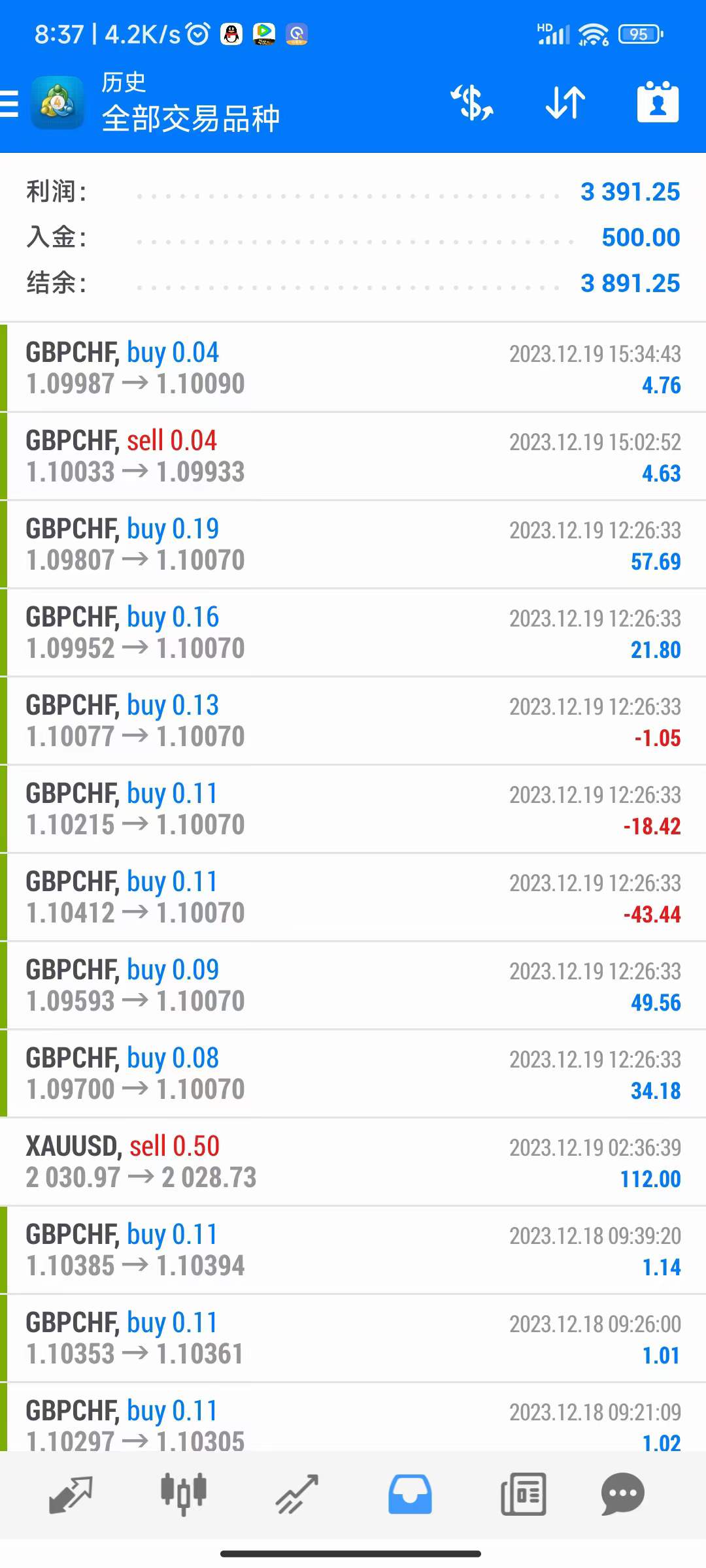Switch to the Quotes tab
706x1568 pixels.
click(71, 1495)
